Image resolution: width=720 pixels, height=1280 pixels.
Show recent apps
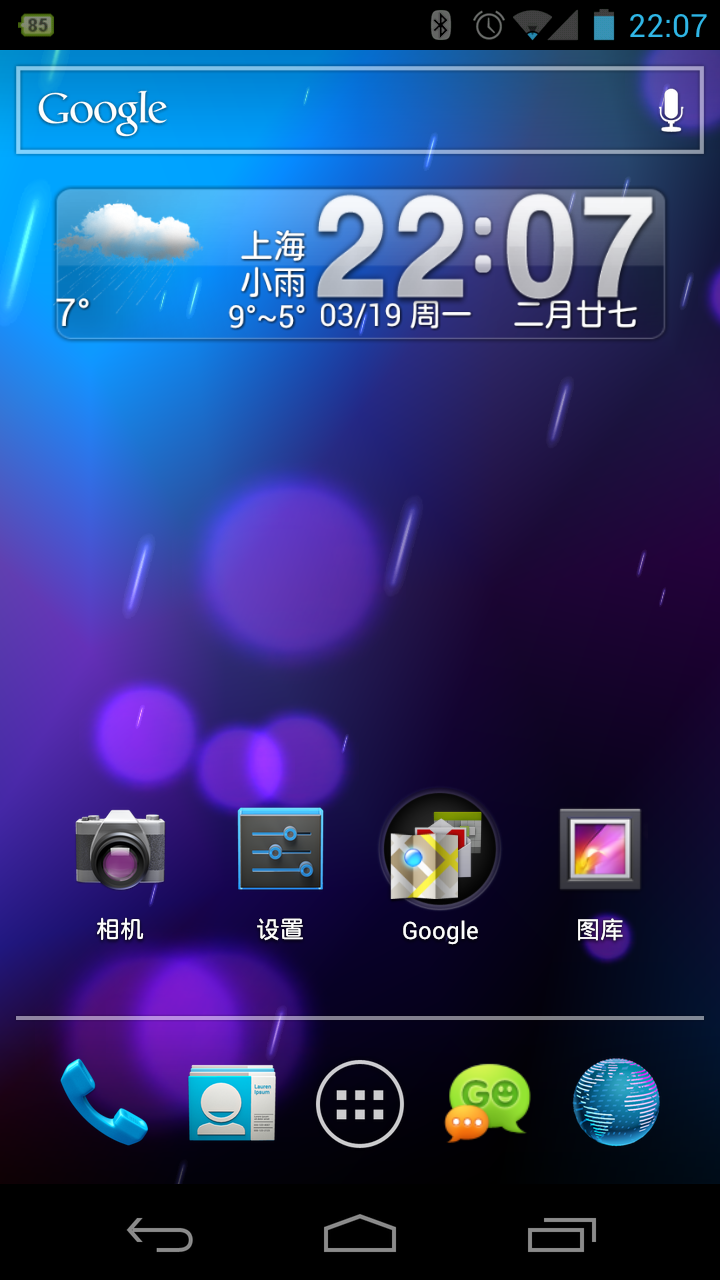coord(561,1235)
